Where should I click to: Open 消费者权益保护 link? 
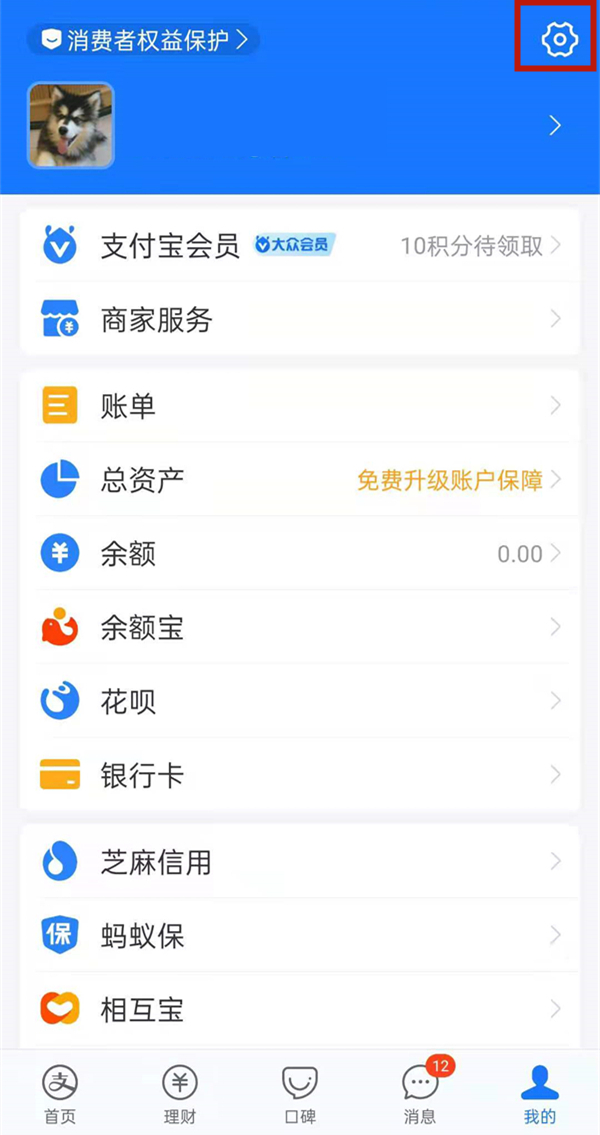(x=147, y=40)
